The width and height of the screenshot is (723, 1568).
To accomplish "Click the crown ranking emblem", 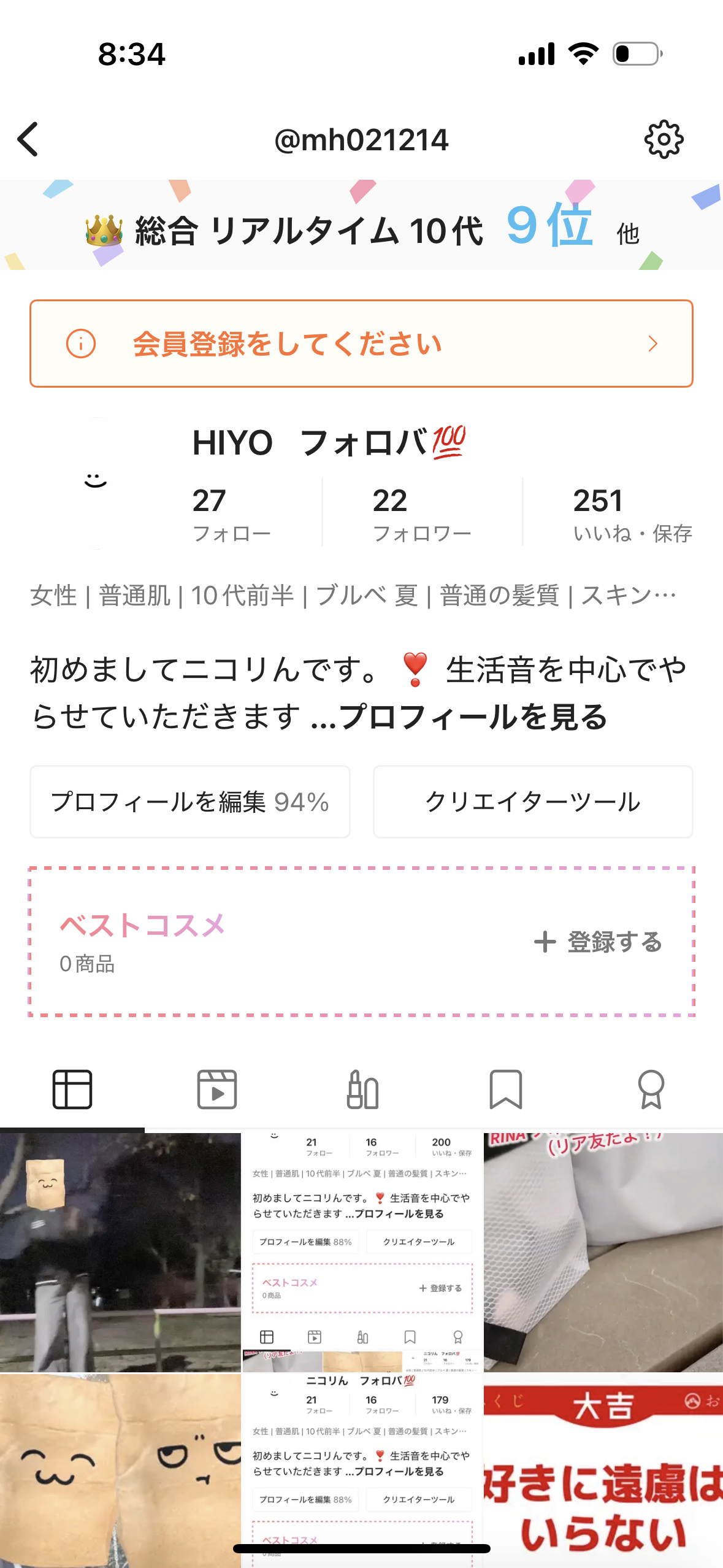I will [x=103, y=231].
